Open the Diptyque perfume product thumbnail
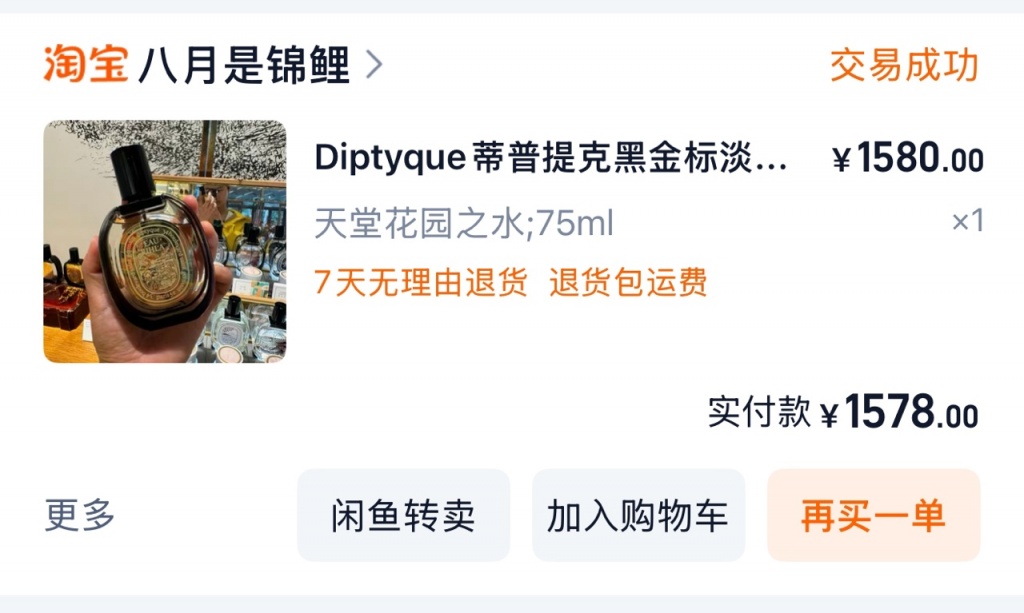Viewport: 1024px width, 613px height. (165, 241)
